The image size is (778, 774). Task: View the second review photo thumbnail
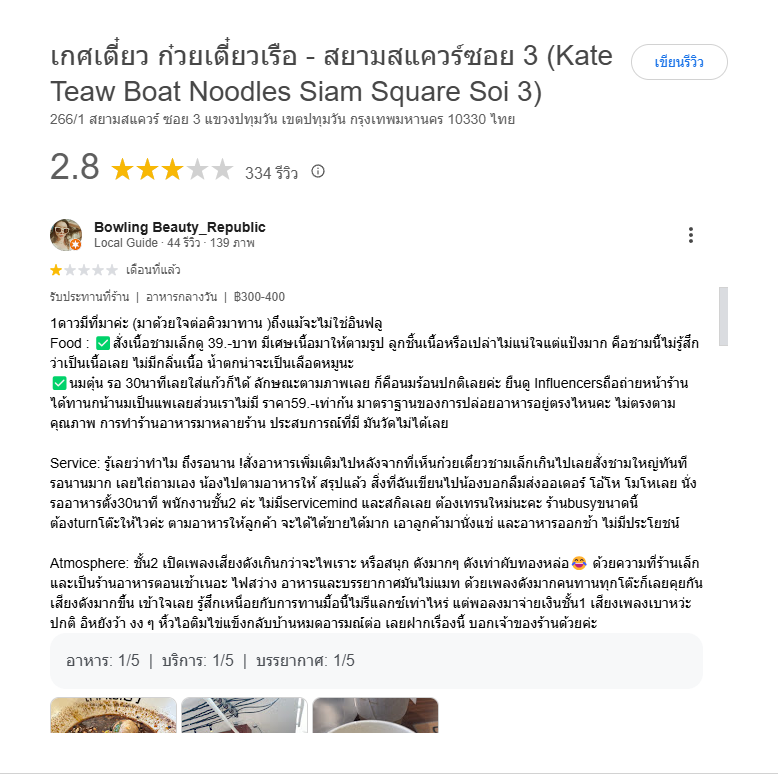coord(244,715)
